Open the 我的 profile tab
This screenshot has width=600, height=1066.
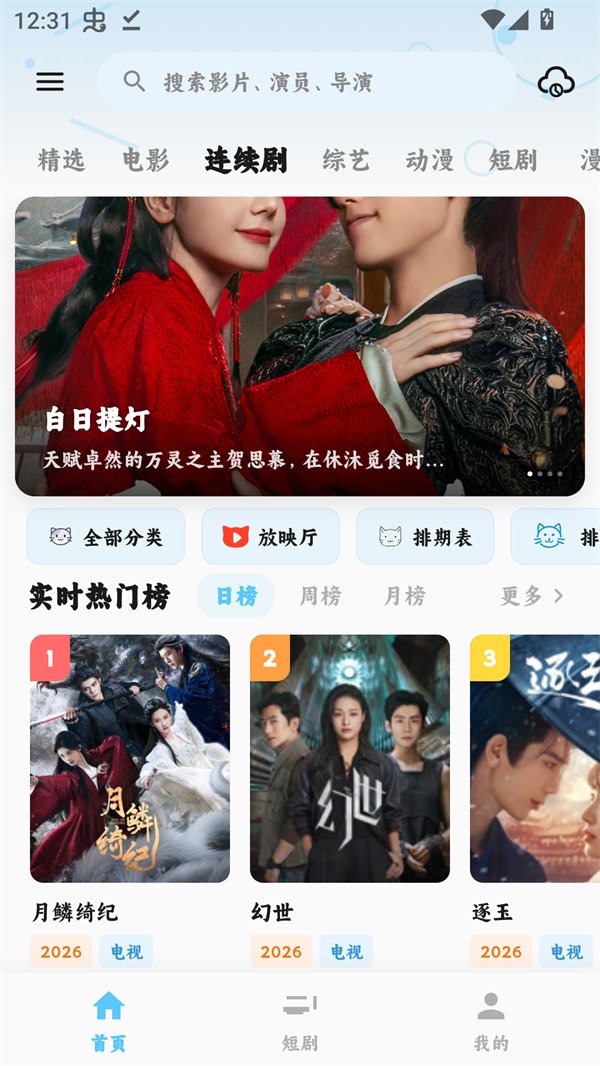[x=491, y=1020]
